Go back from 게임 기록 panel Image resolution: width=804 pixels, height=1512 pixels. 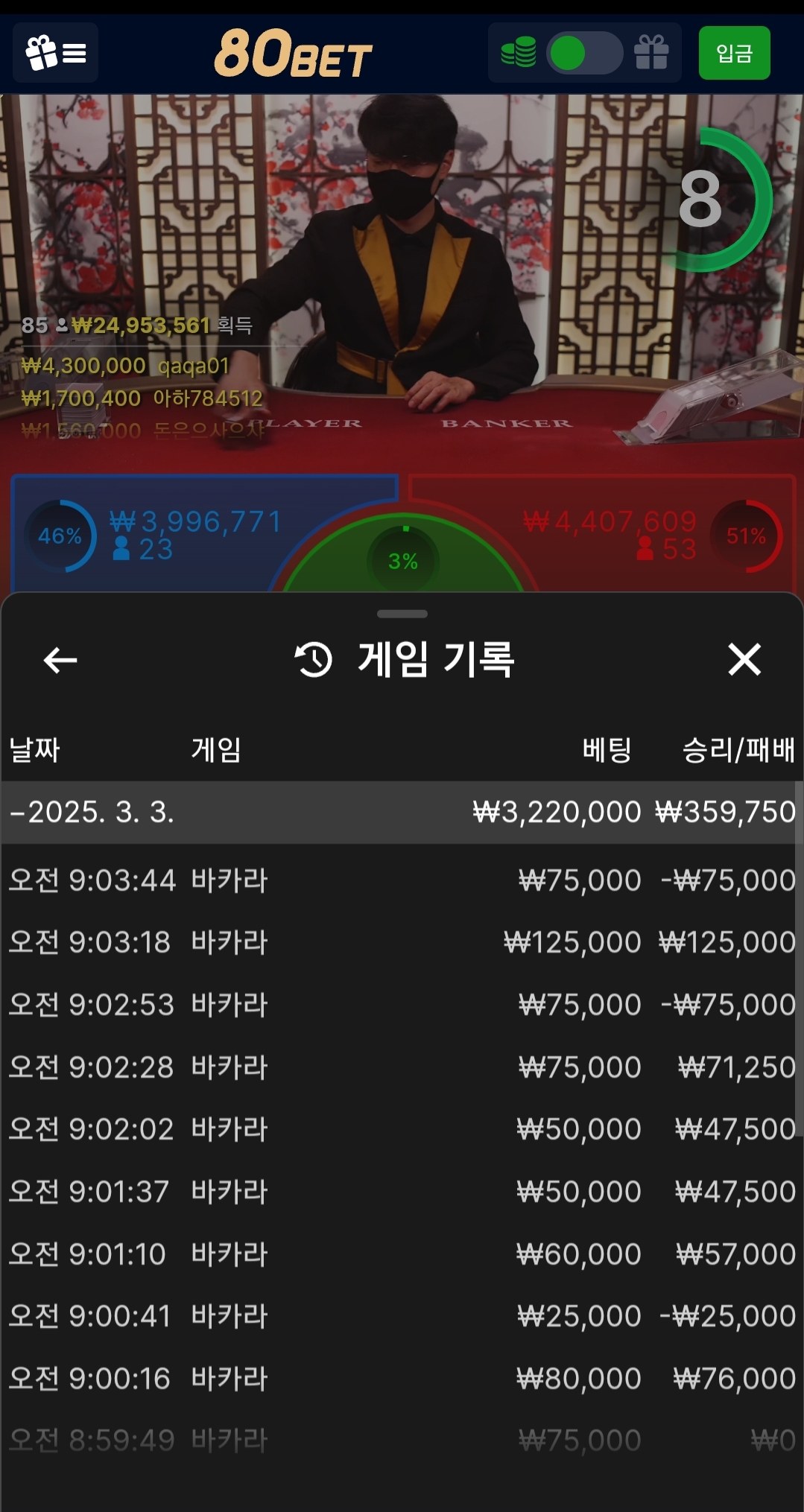[x=60, y=660]
